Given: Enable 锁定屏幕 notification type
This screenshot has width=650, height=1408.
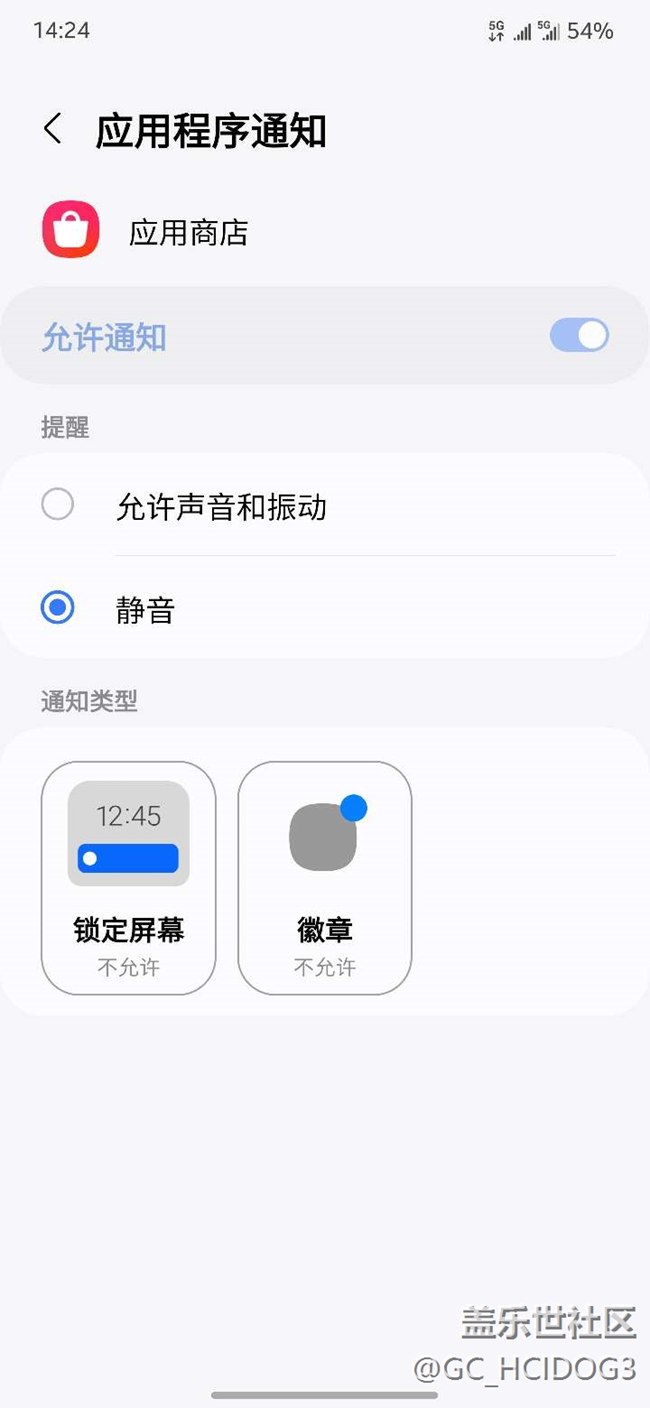Looking at the screenshot, I should click(x=128, y=877).
